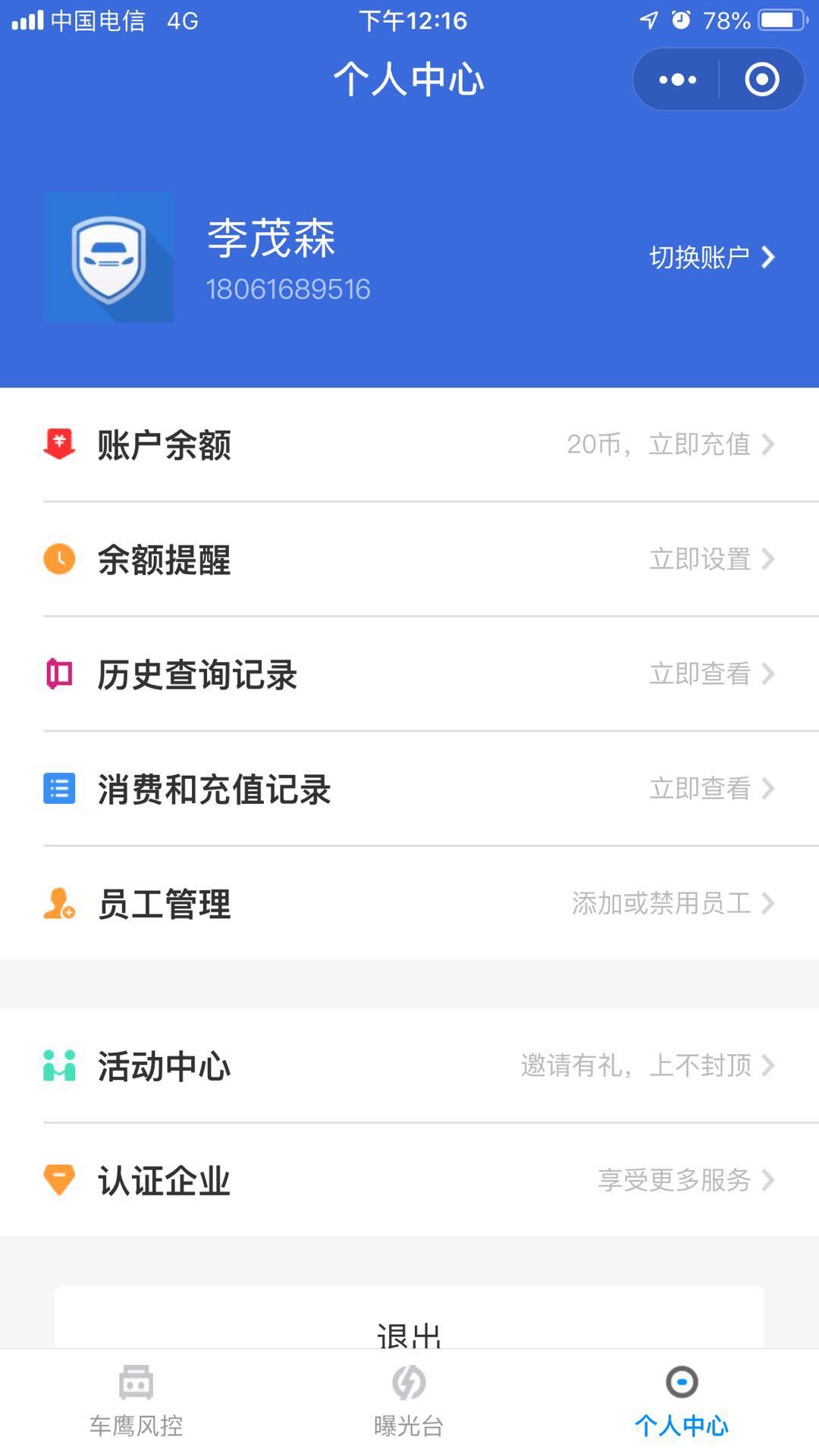Set up 余额提醒 balance reminder
Screen dimensions: 819x1456
pyautogui.click(x=409, y=560)
